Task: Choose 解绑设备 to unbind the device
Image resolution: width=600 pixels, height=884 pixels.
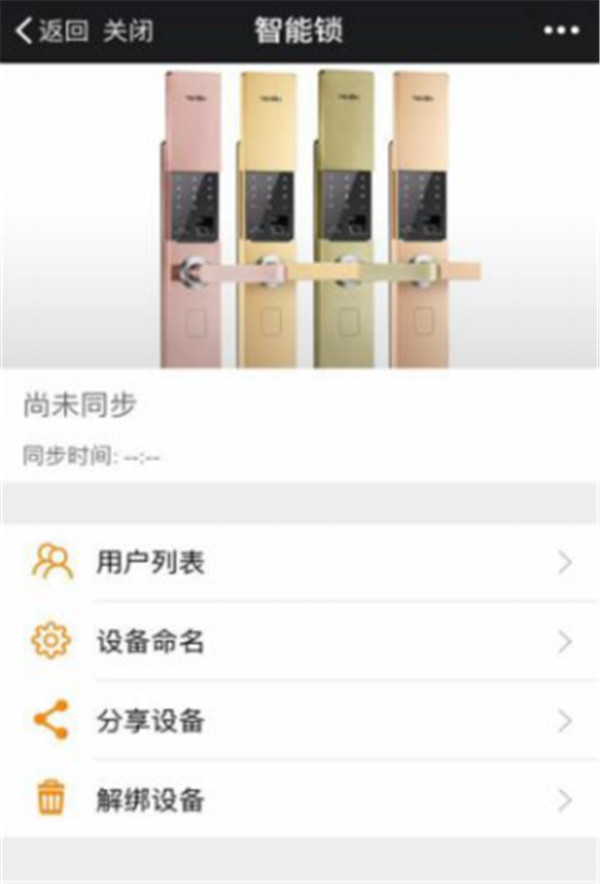Action: point(300,800)
